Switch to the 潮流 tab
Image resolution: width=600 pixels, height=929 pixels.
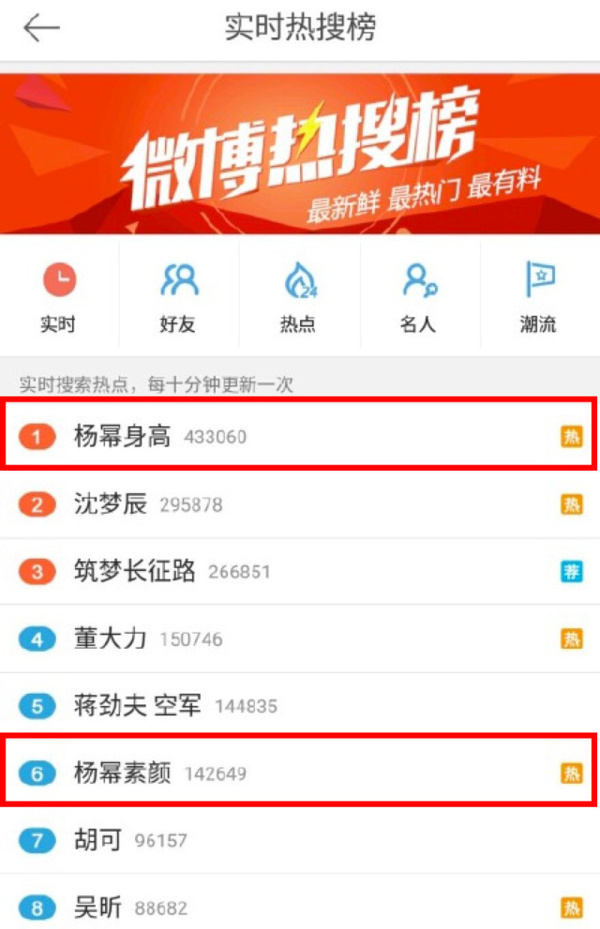click(x=538, y=297)
